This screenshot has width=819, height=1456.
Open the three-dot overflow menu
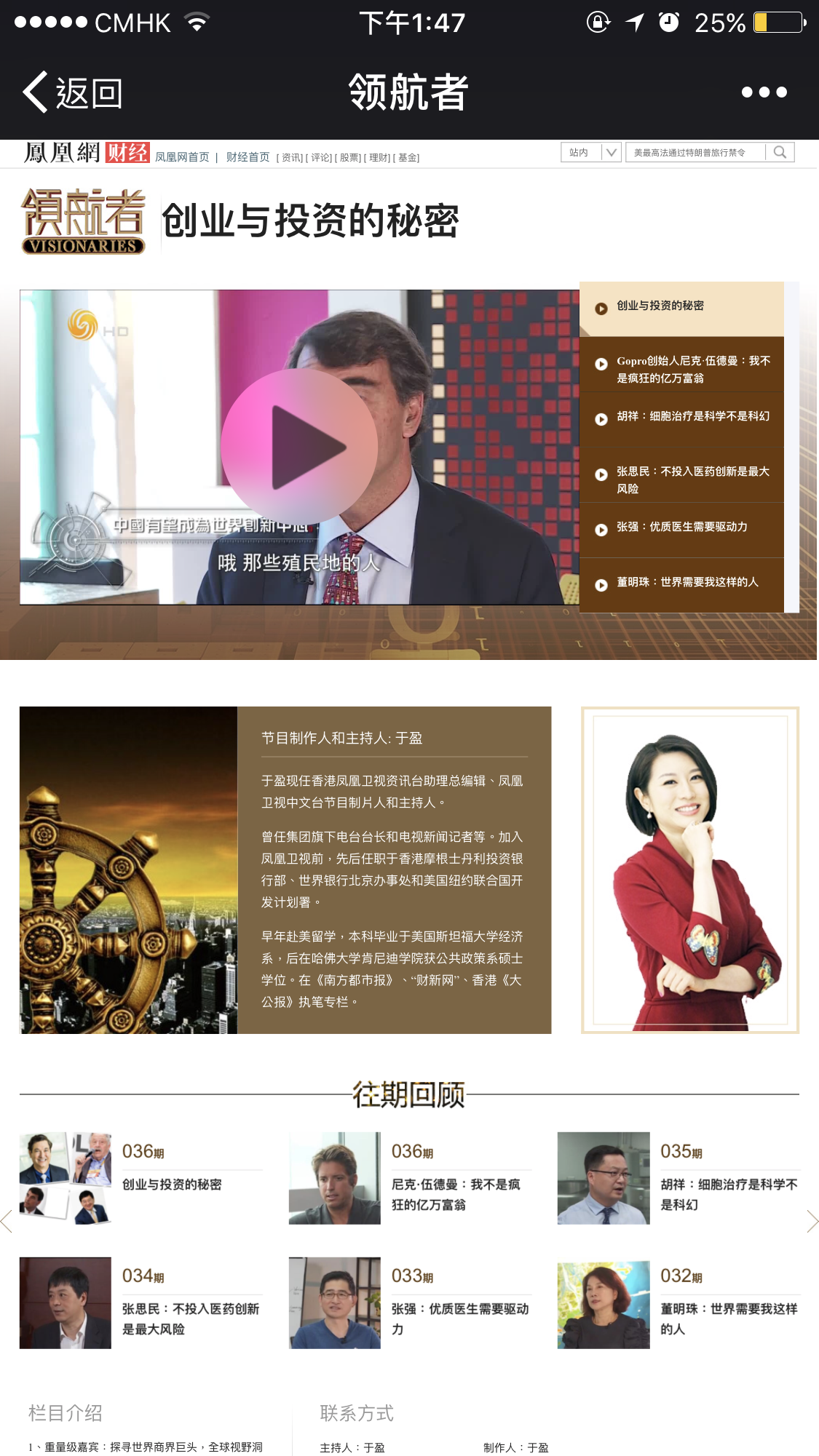click(x=764, y=92)
